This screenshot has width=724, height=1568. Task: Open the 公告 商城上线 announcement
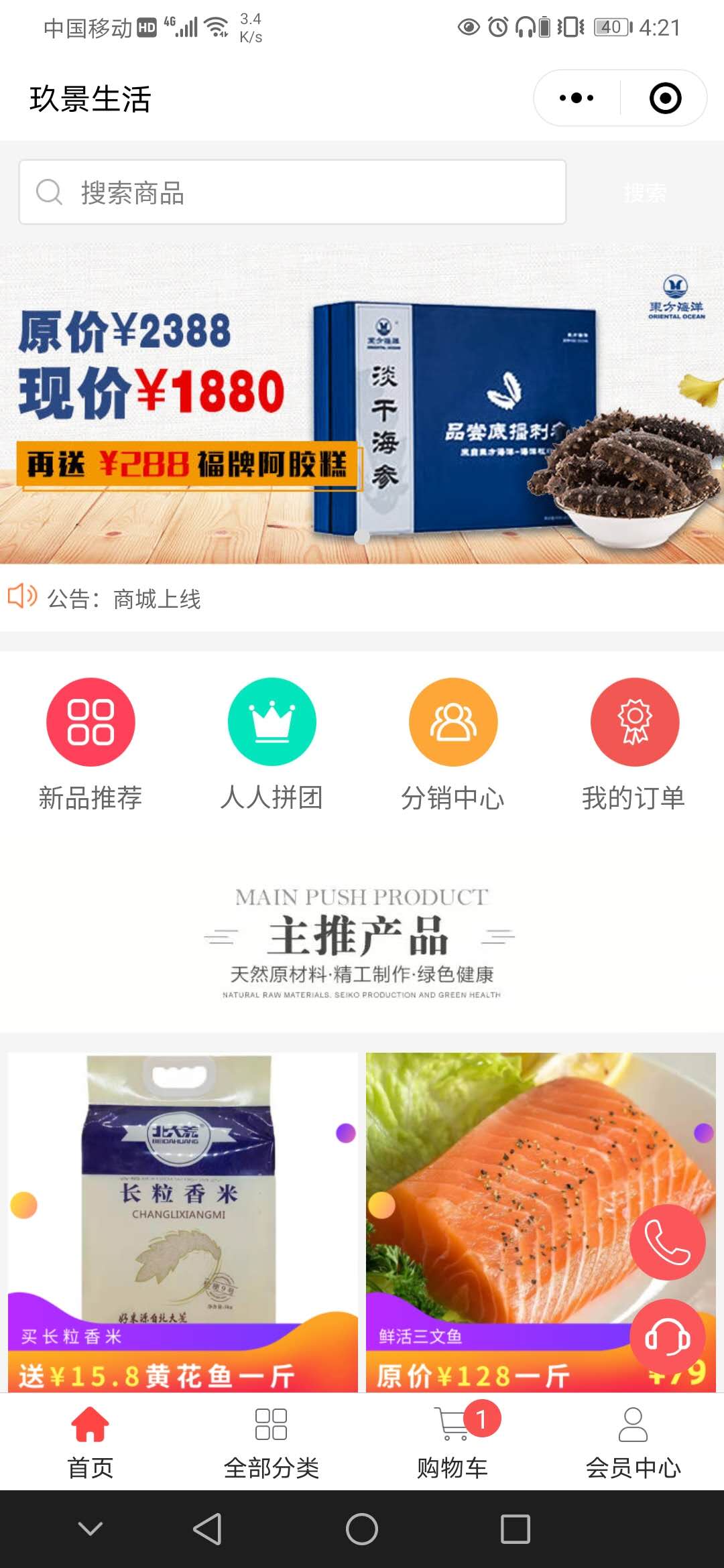(158, 598)
